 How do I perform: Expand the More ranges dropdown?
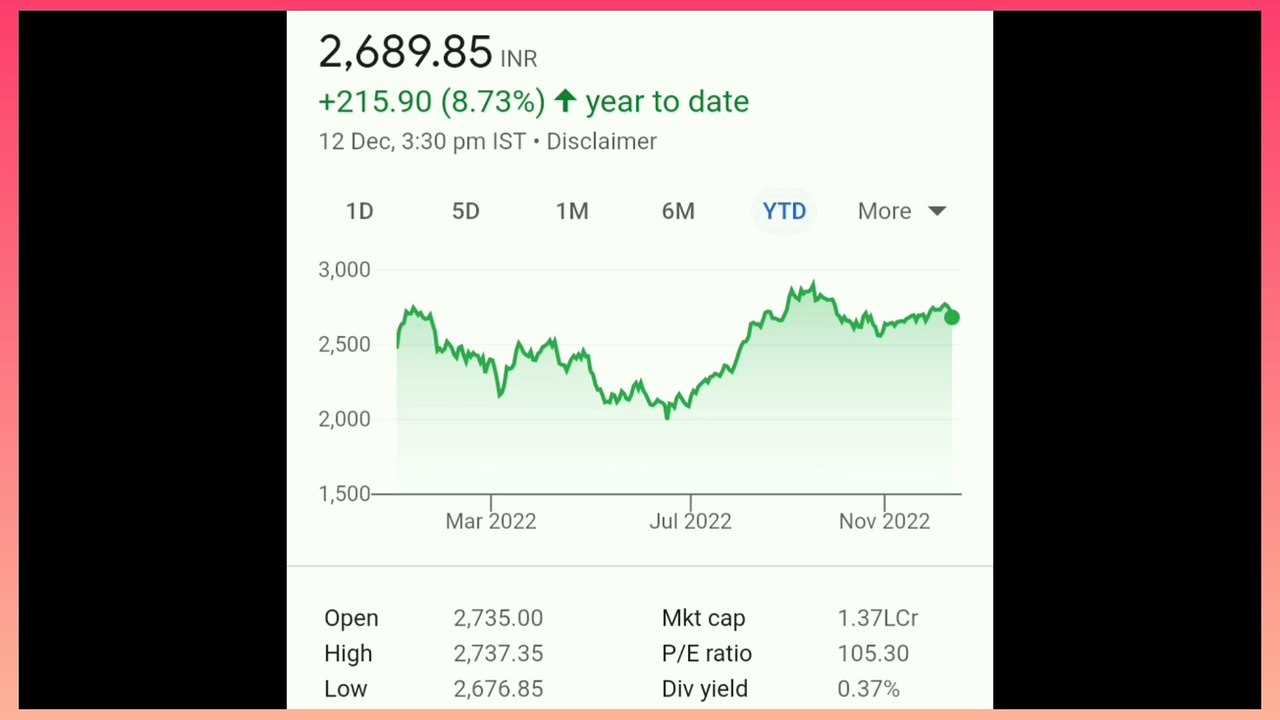pyautogui.click(x=901, y=211)
